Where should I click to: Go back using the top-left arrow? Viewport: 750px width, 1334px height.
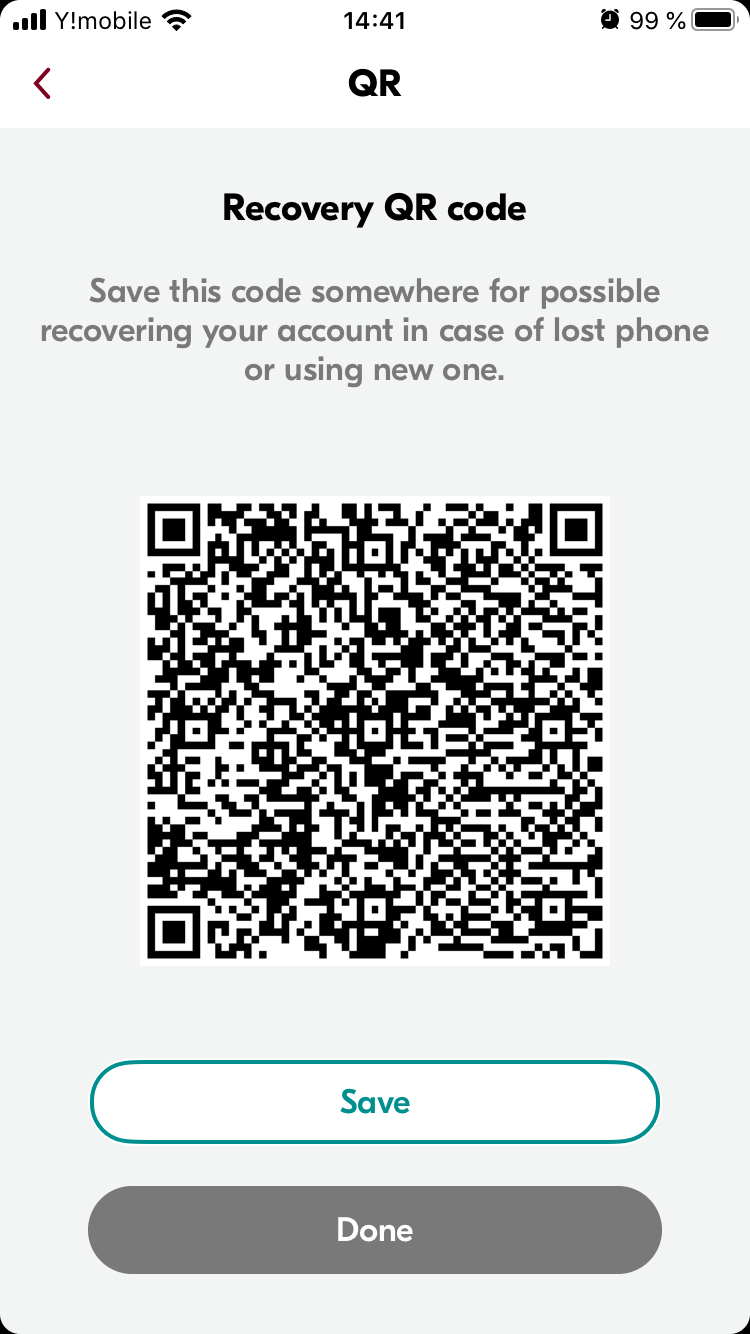[42, 84]
